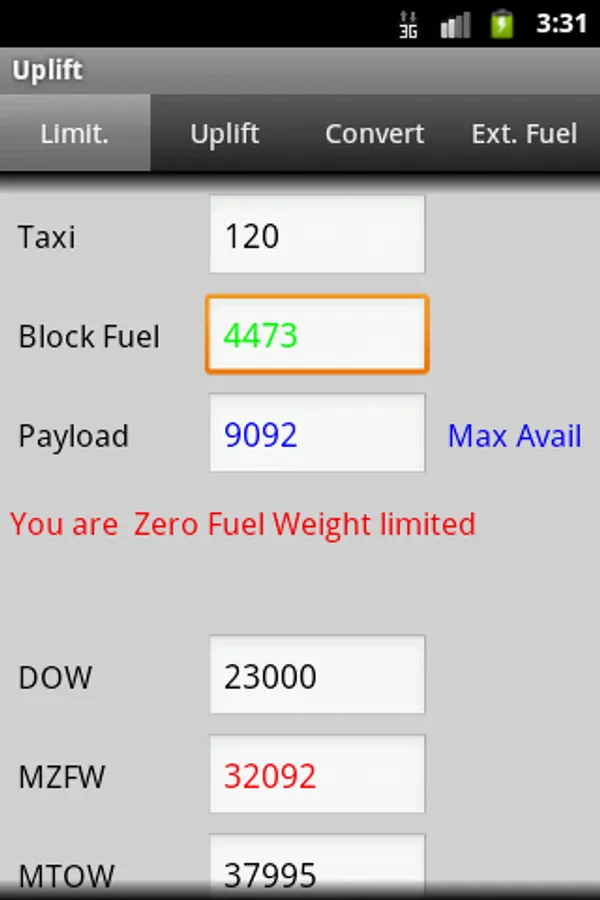The width and height of the screenshot is (600, 900).
Task: Focus the Payload input field
Action: [x=317, y=435]
